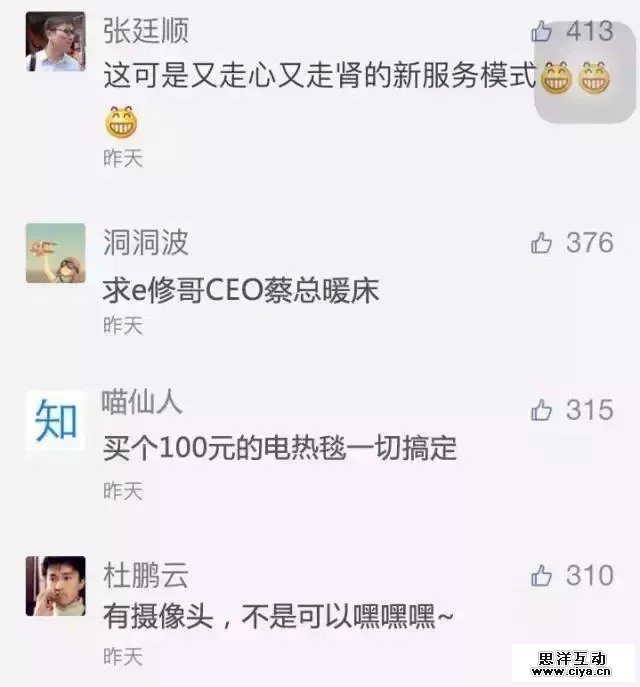
Task: Open 张廷顺's profile picture
Action: [56, 42]
